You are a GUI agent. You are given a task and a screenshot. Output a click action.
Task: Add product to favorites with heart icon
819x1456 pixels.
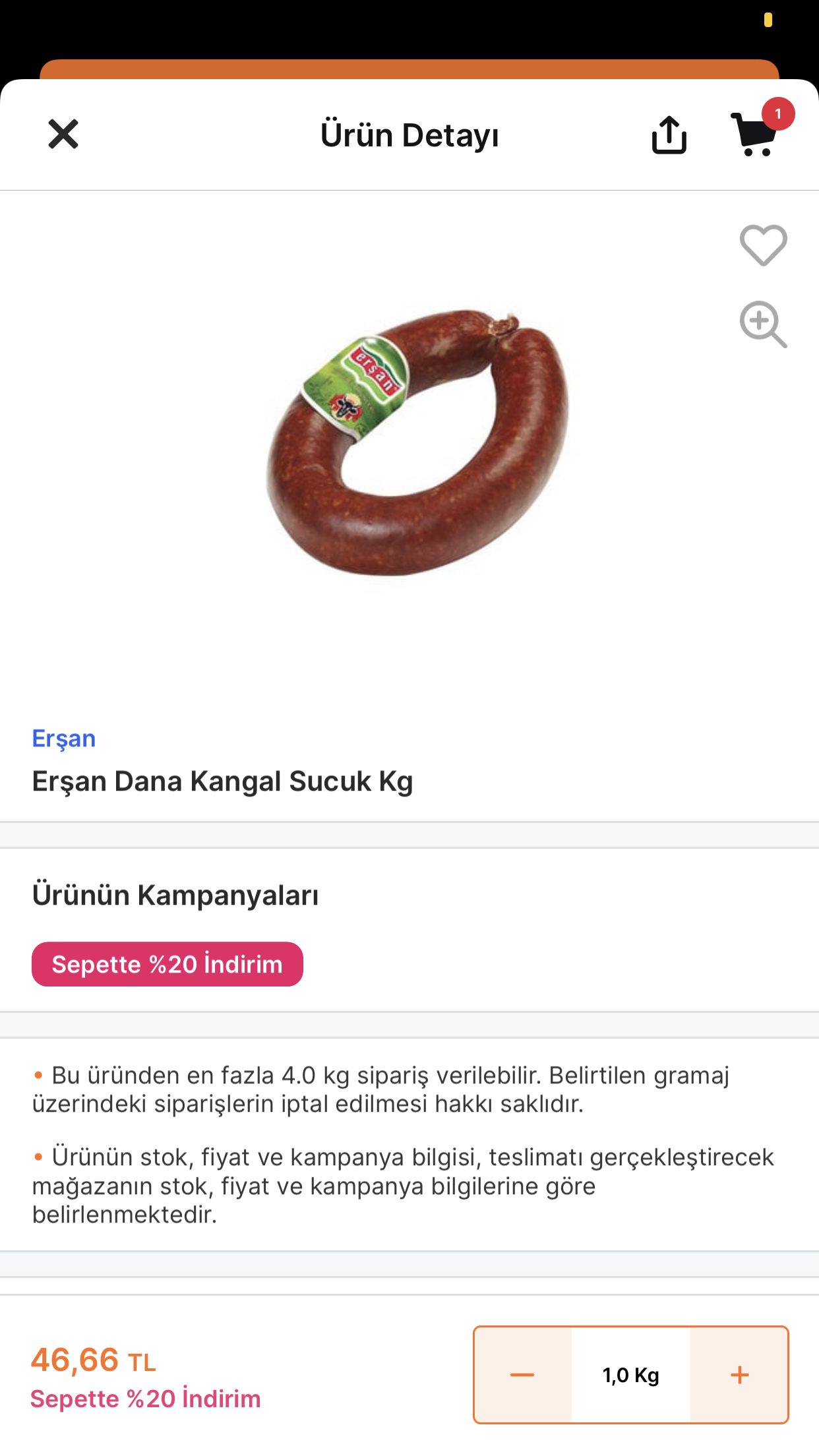pyautogui.click(x=763, y=245)
